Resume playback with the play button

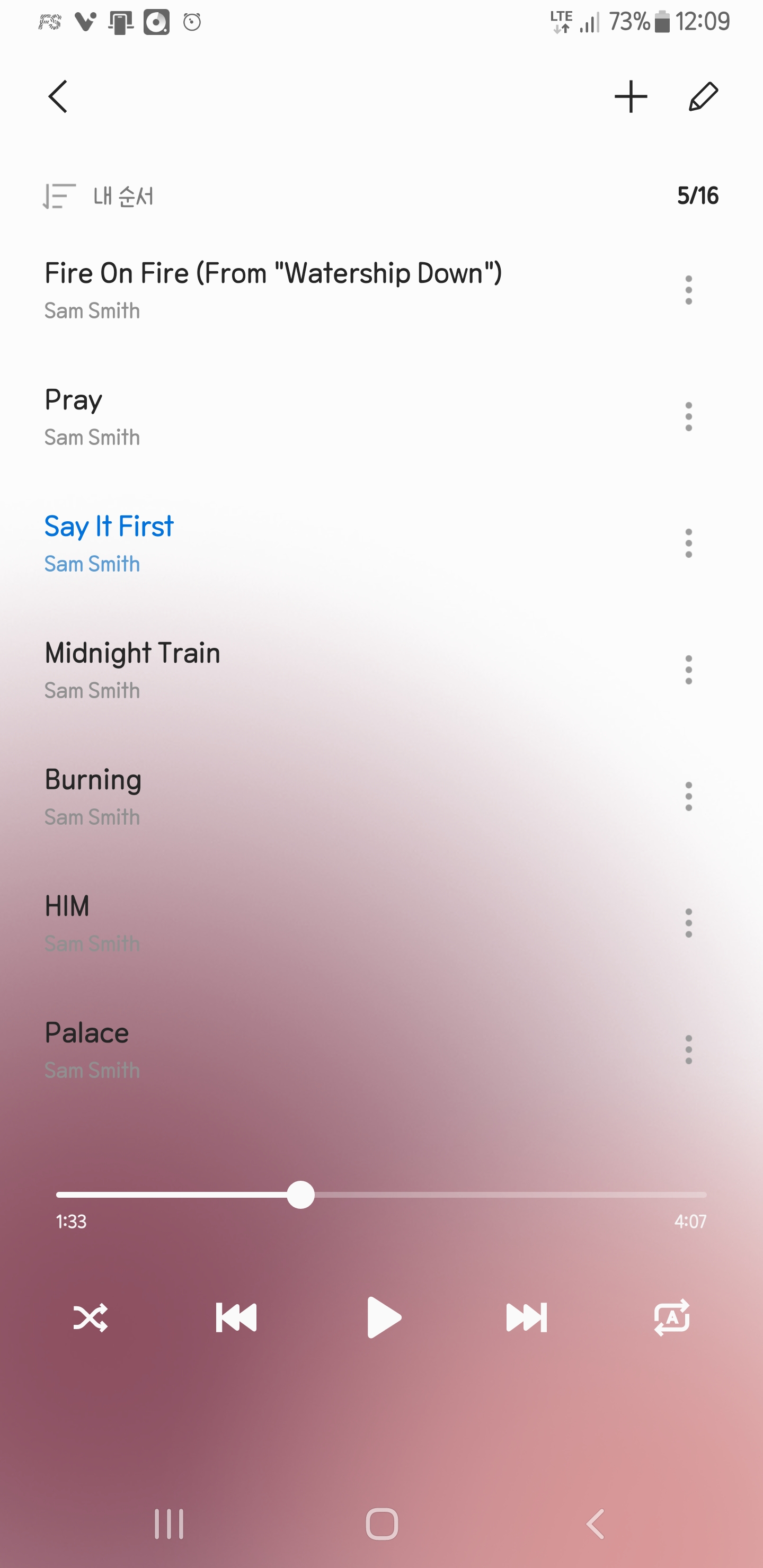pyautogui.click(x=383, y=1318)
